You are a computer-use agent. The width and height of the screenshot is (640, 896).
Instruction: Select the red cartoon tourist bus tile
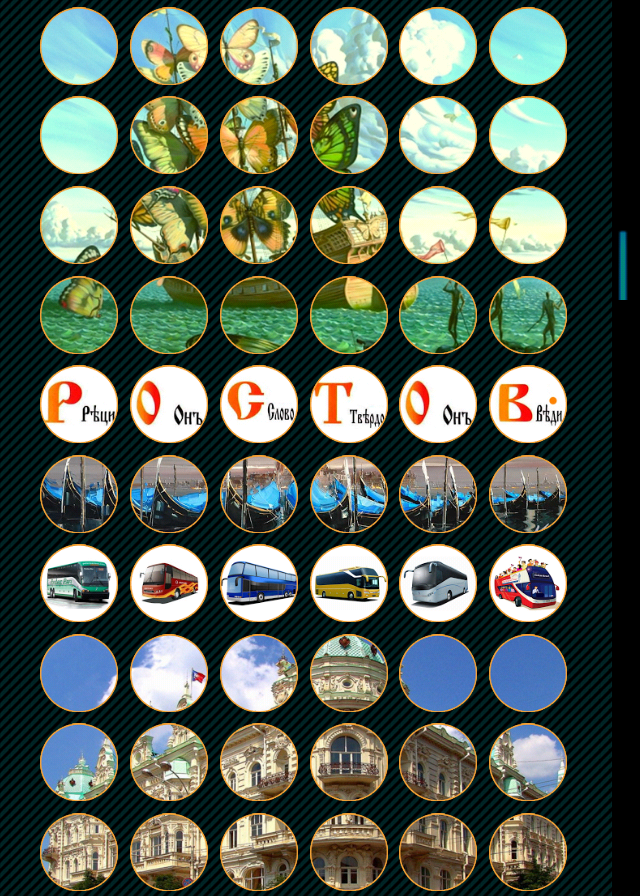pos(528,583)
